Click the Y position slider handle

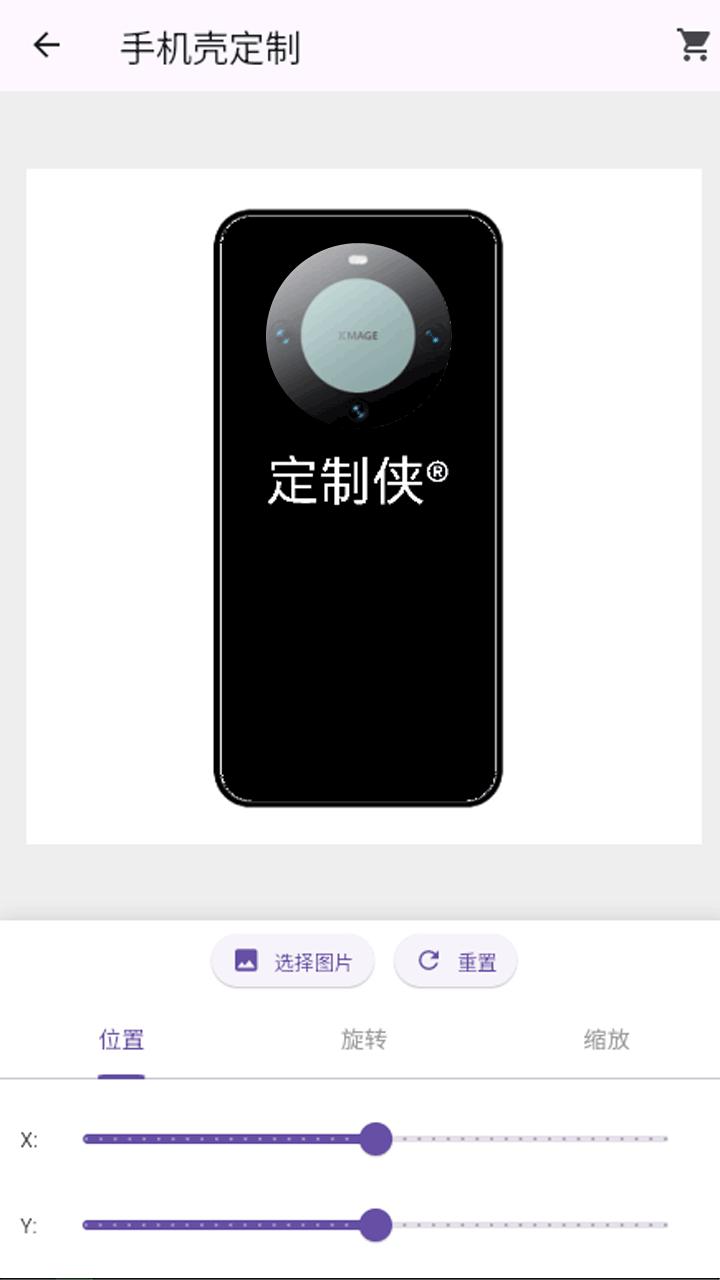(377, 1224)
